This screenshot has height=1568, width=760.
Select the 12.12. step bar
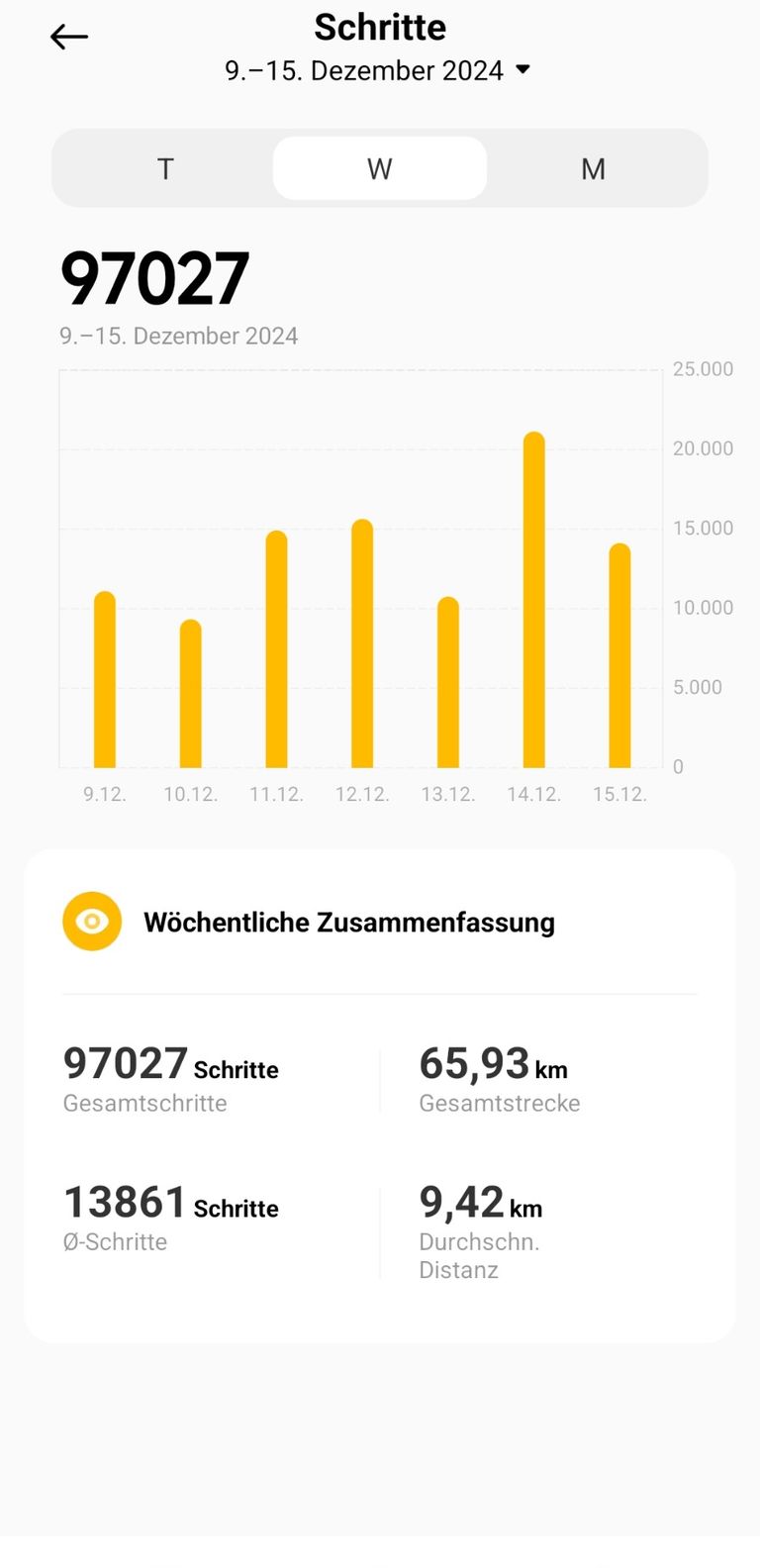click(362, 644)
